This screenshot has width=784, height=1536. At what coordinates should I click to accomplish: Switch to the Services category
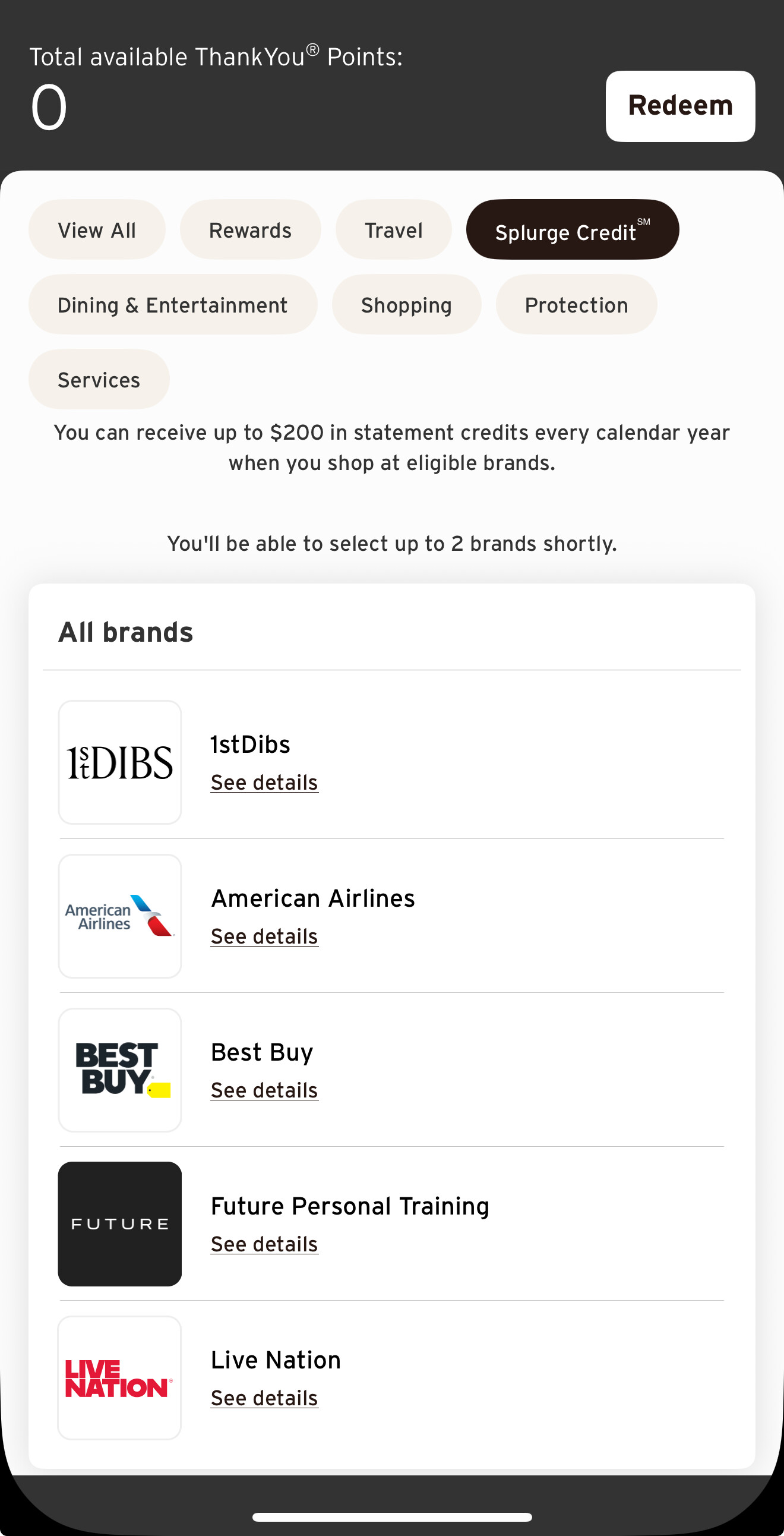(99, 379)
